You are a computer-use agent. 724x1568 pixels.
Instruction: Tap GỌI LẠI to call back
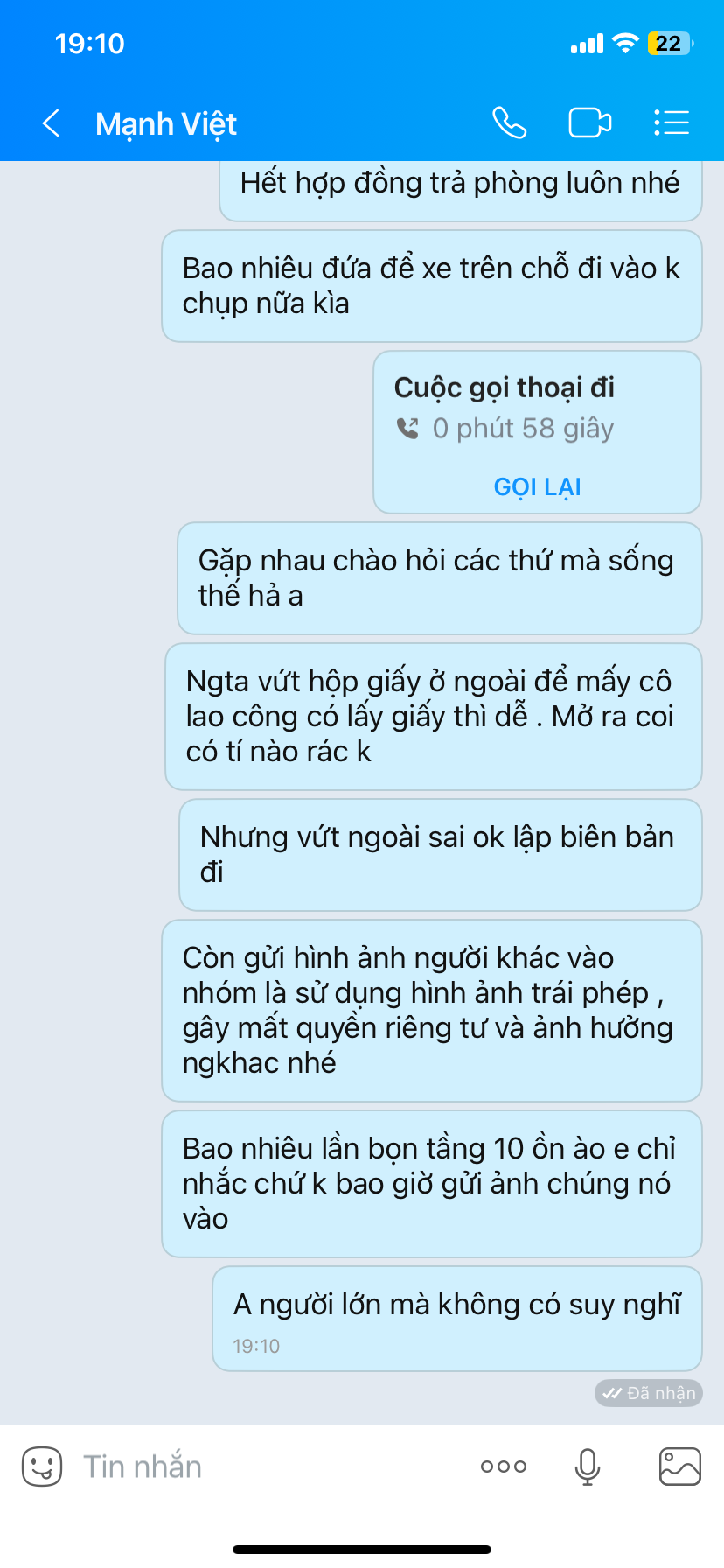(x=537, y=486)
